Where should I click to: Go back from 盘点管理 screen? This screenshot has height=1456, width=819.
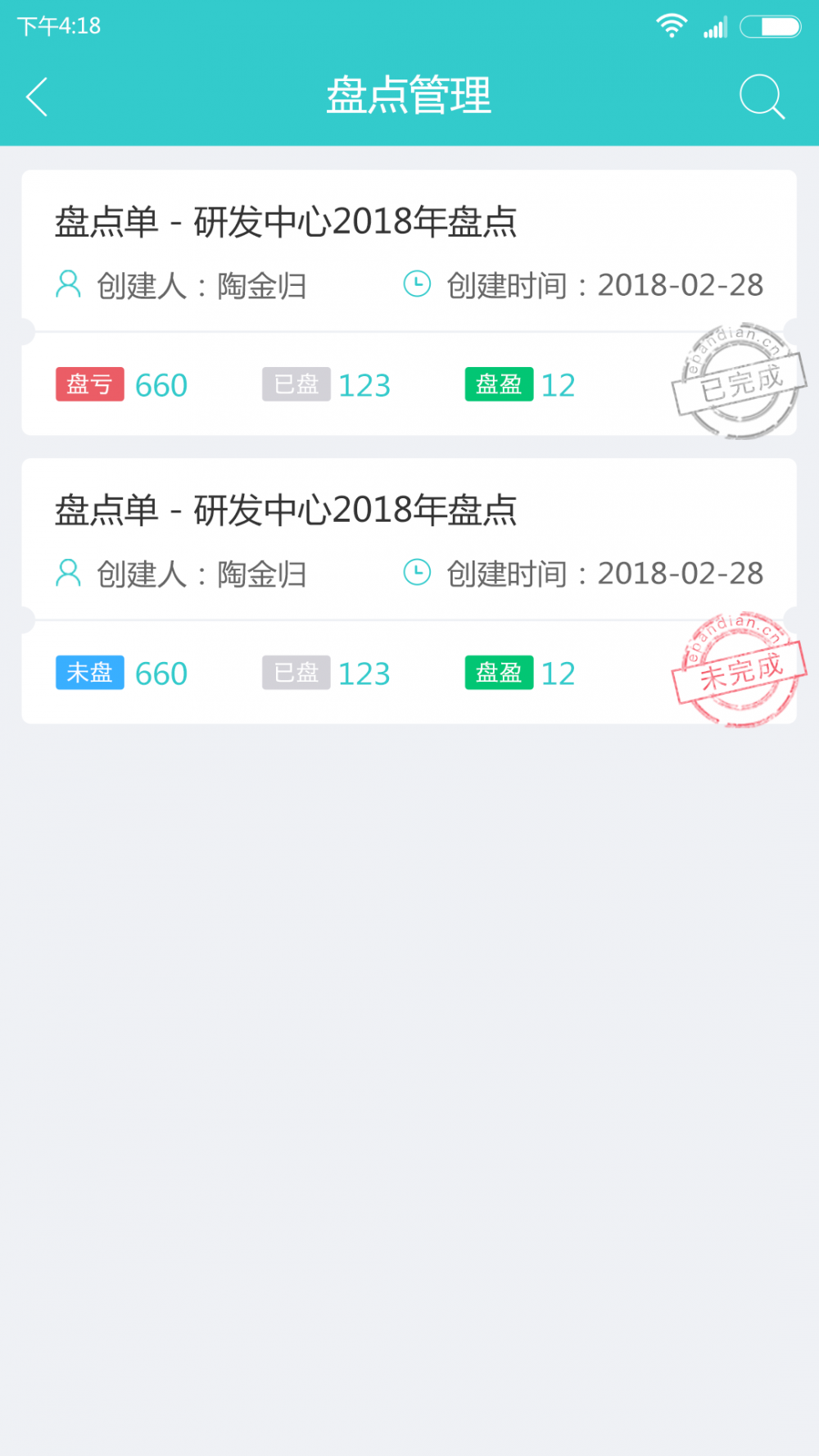[x=38, y=98]
